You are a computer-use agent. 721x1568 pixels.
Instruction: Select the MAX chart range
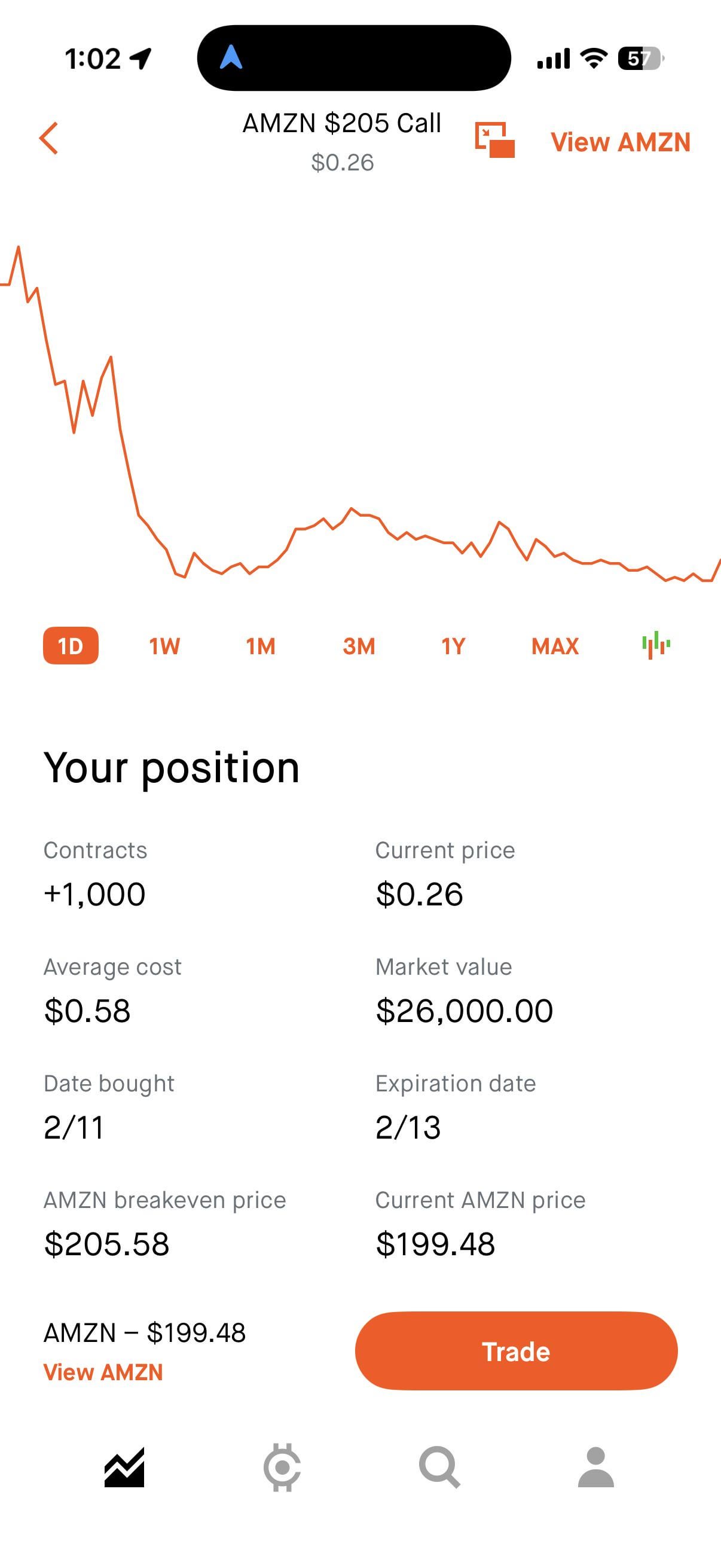(554, 646)
